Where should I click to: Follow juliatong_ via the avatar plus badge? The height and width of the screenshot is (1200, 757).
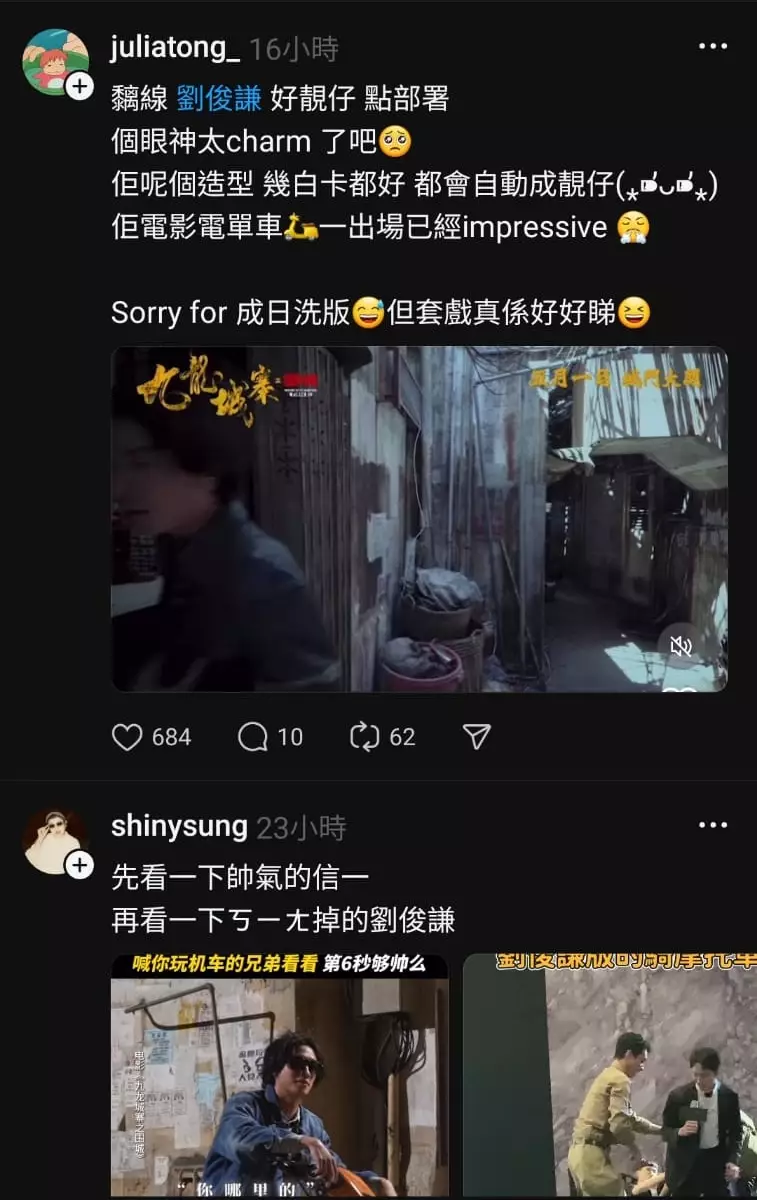(x=79, y=87)
